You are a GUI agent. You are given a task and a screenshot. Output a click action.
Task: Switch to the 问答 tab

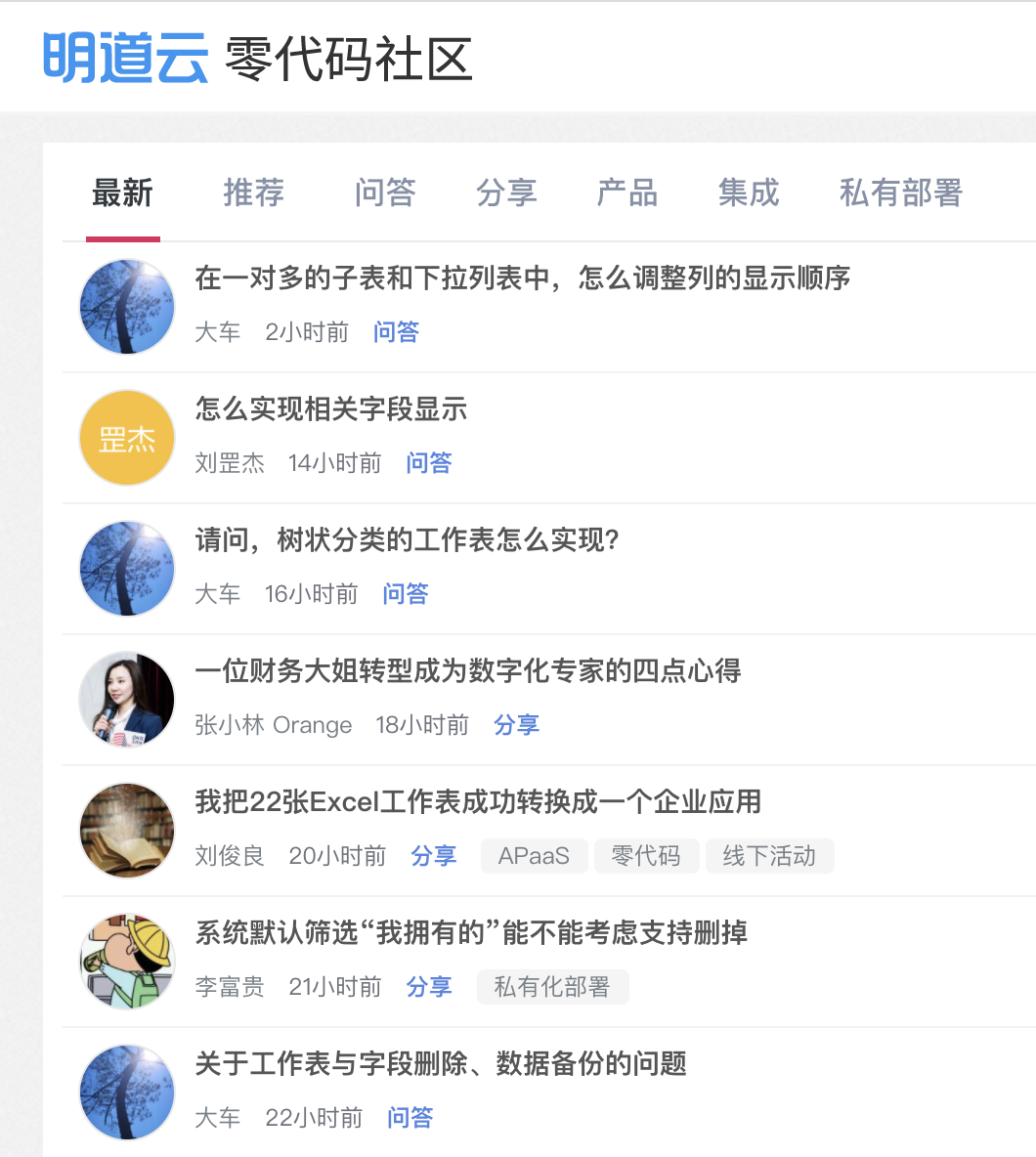pyautogui.click(x=385, y=193)
